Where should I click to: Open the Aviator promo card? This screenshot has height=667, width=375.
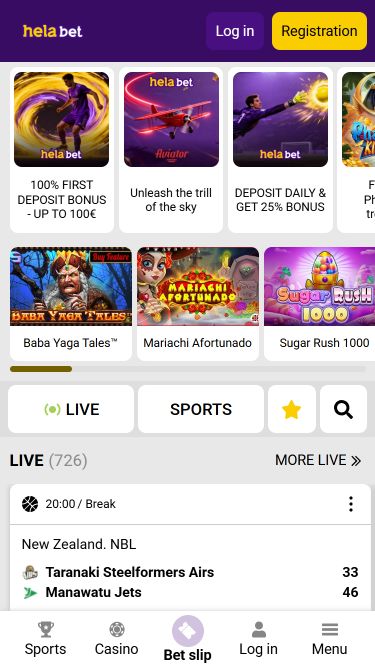171,150
